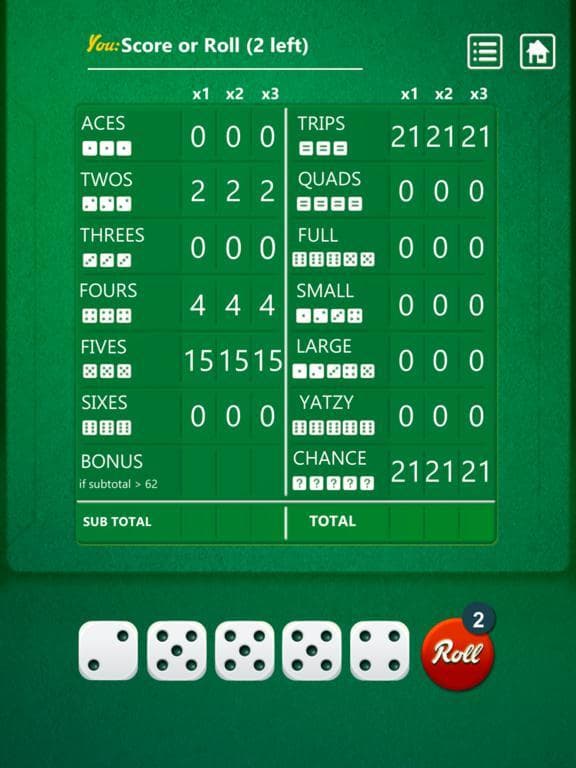Image resolution: width=576 pixels, height=768 pixels.
Task: Hold the die showing four
Action: [x=380, y=650]
